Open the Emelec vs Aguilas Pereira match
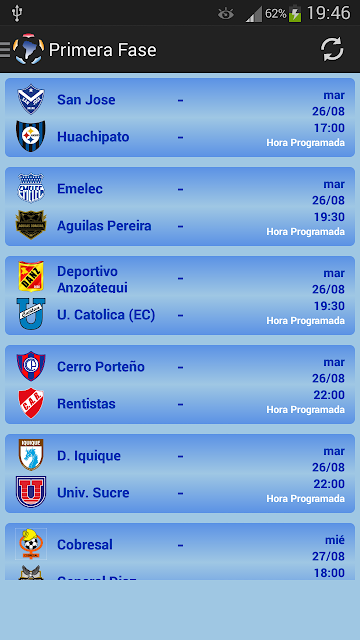The width and height of the screenshot is (360, 640). (x=180, y=207)
